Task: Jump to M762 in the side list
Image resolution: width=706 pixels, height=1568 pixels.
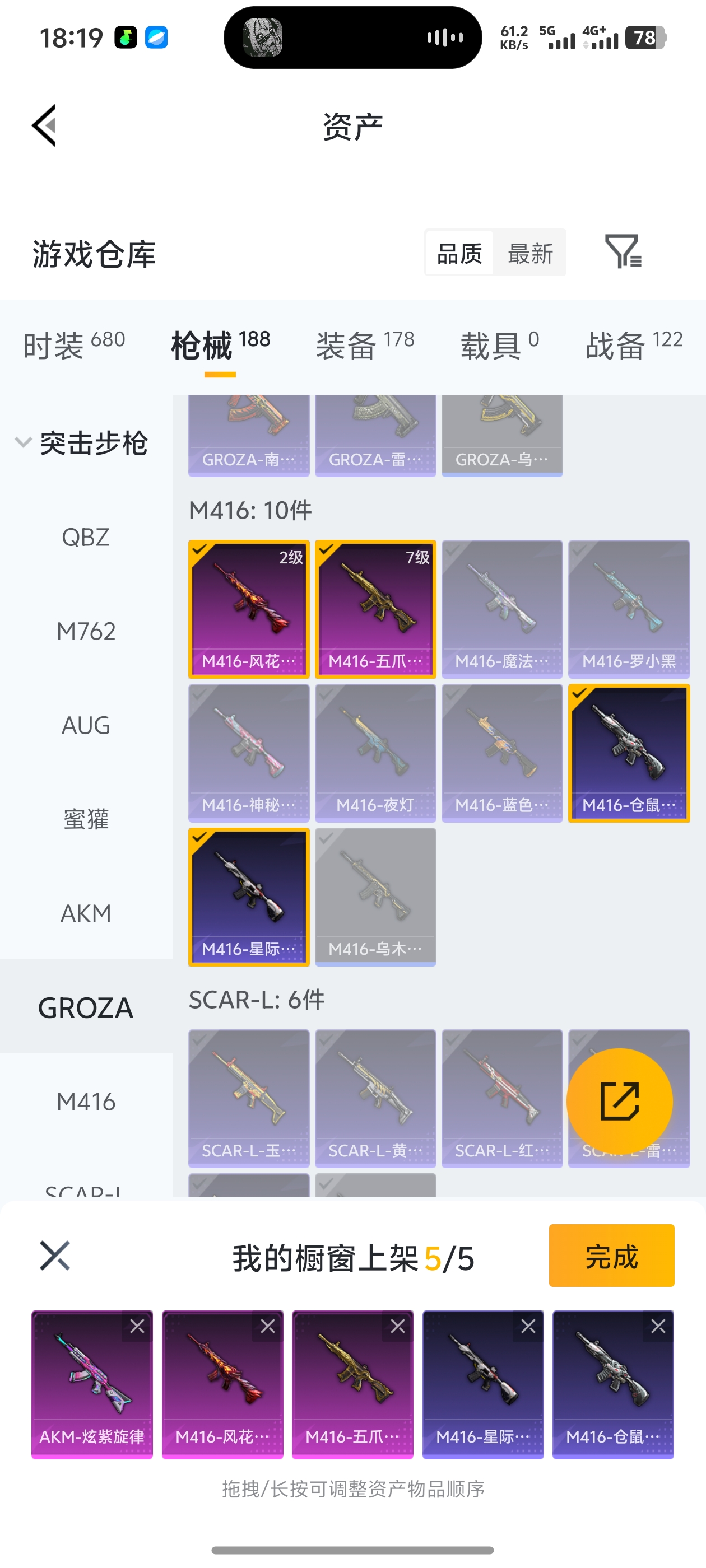Action: click(86, 631)
